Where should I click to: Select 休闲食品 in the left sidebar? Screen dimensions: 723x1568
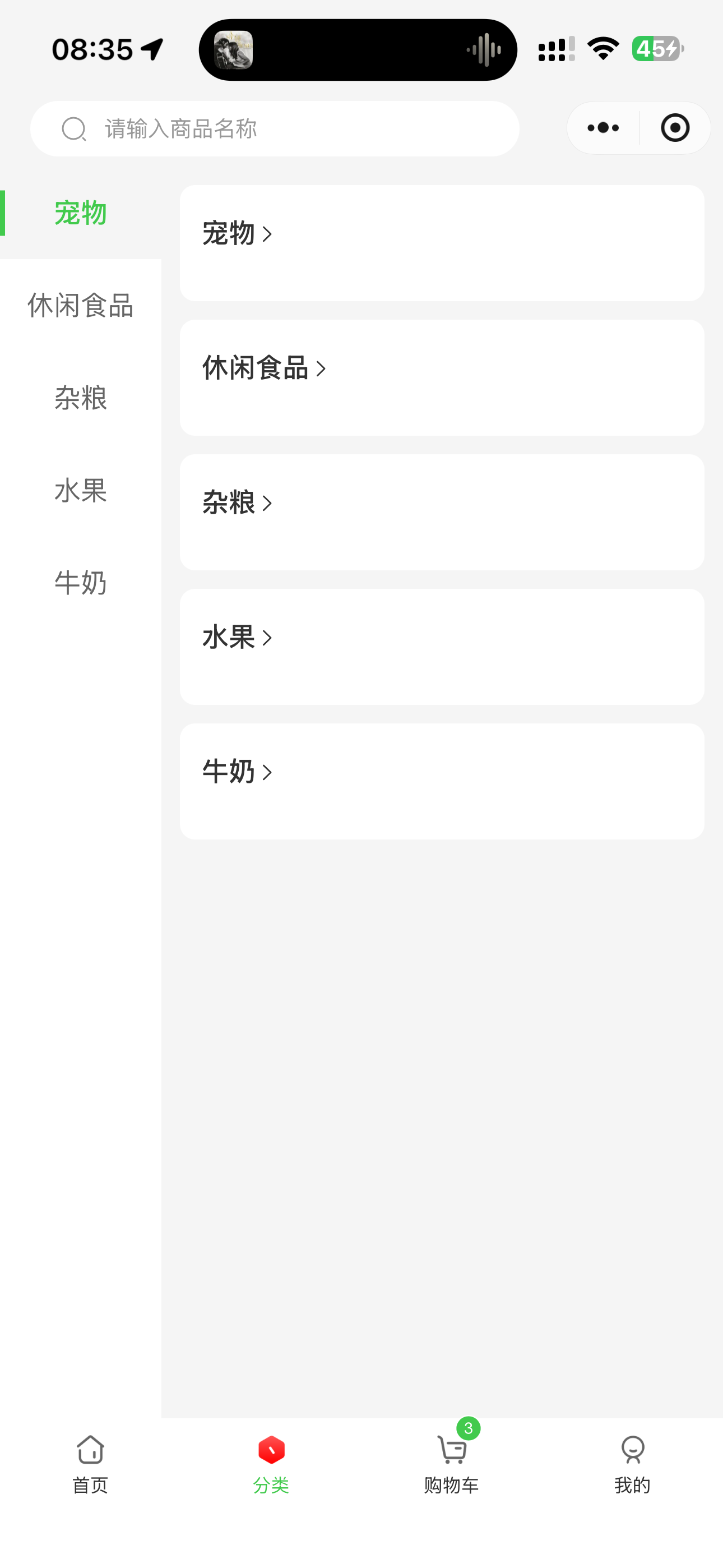point(81,305)
